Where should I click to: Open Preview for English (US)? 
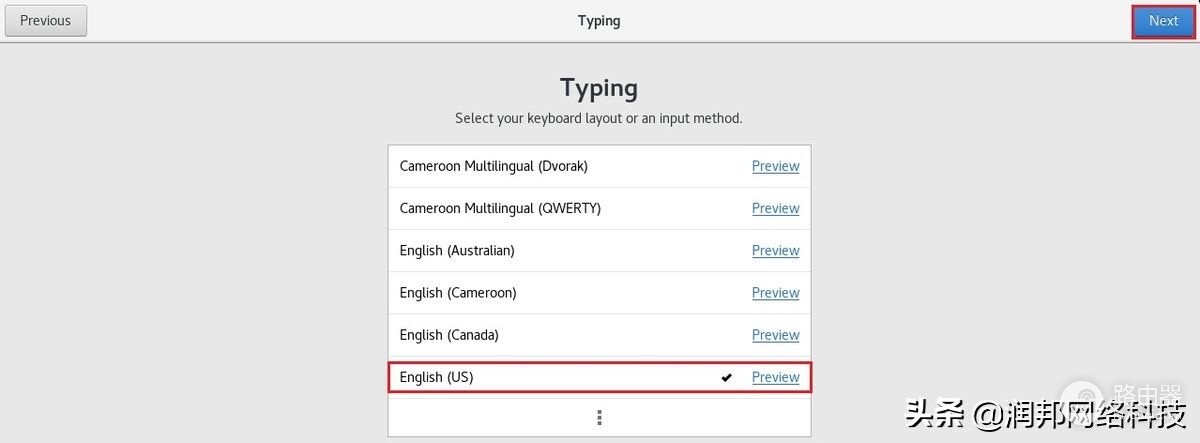coord(775,377)
